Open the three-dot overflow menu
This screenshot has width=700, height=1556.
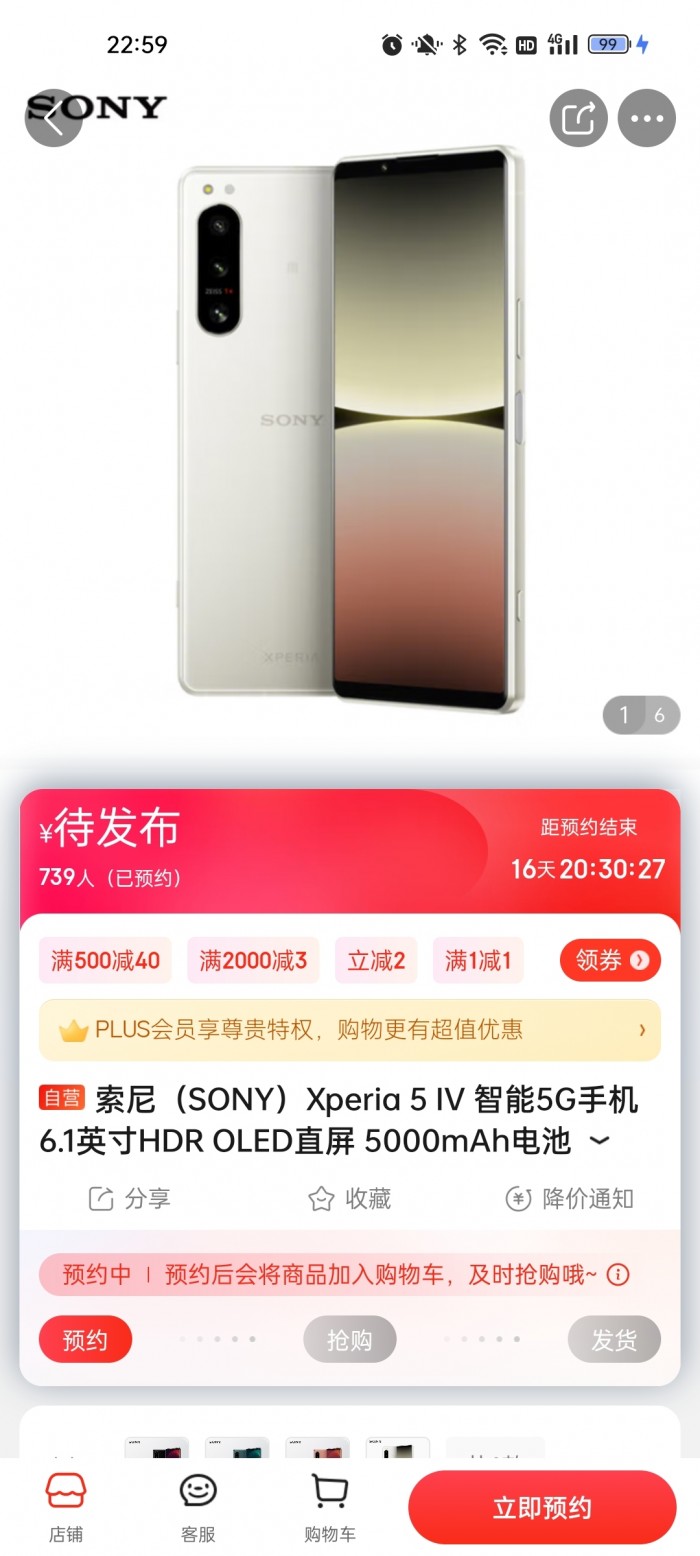647,119
